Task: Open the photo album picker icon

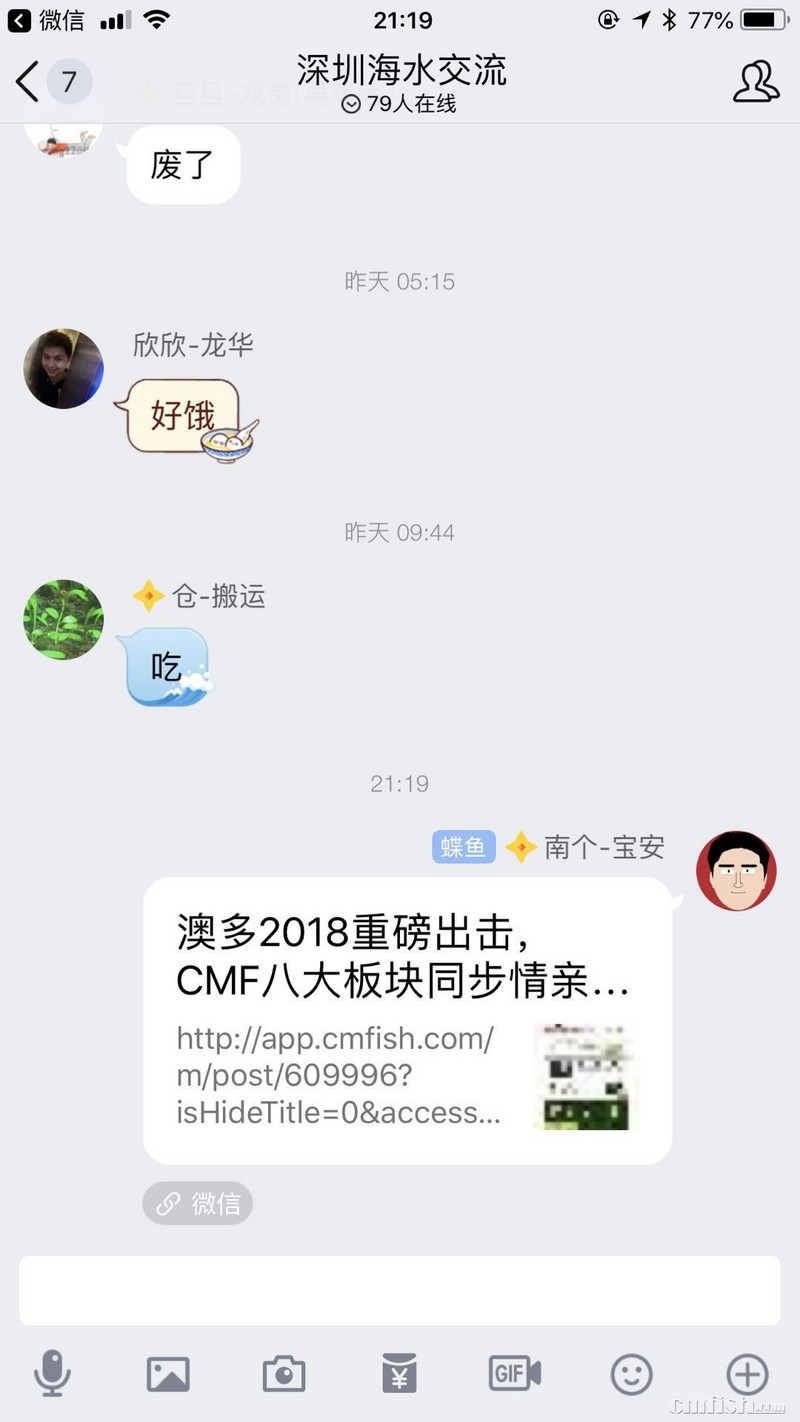Action: tap(169, 1374)
